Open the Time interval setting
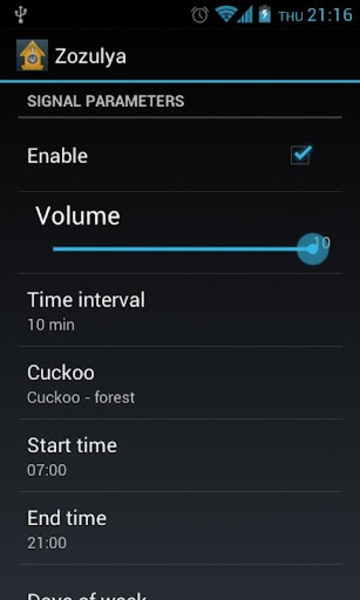Viewport: 360px width, 600px height. coord(180,310)
